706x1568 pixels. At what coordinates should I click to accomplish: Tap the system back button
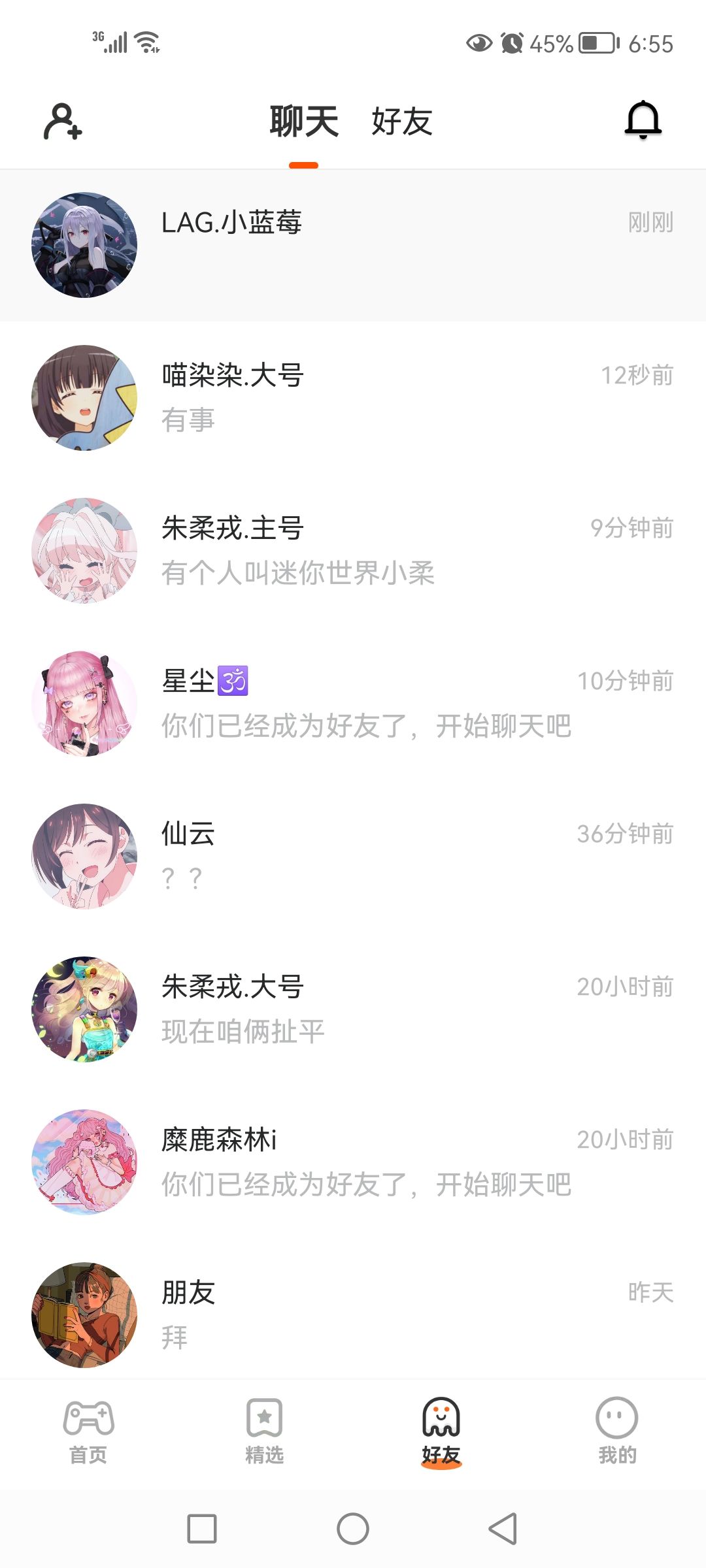[503, 1529]
